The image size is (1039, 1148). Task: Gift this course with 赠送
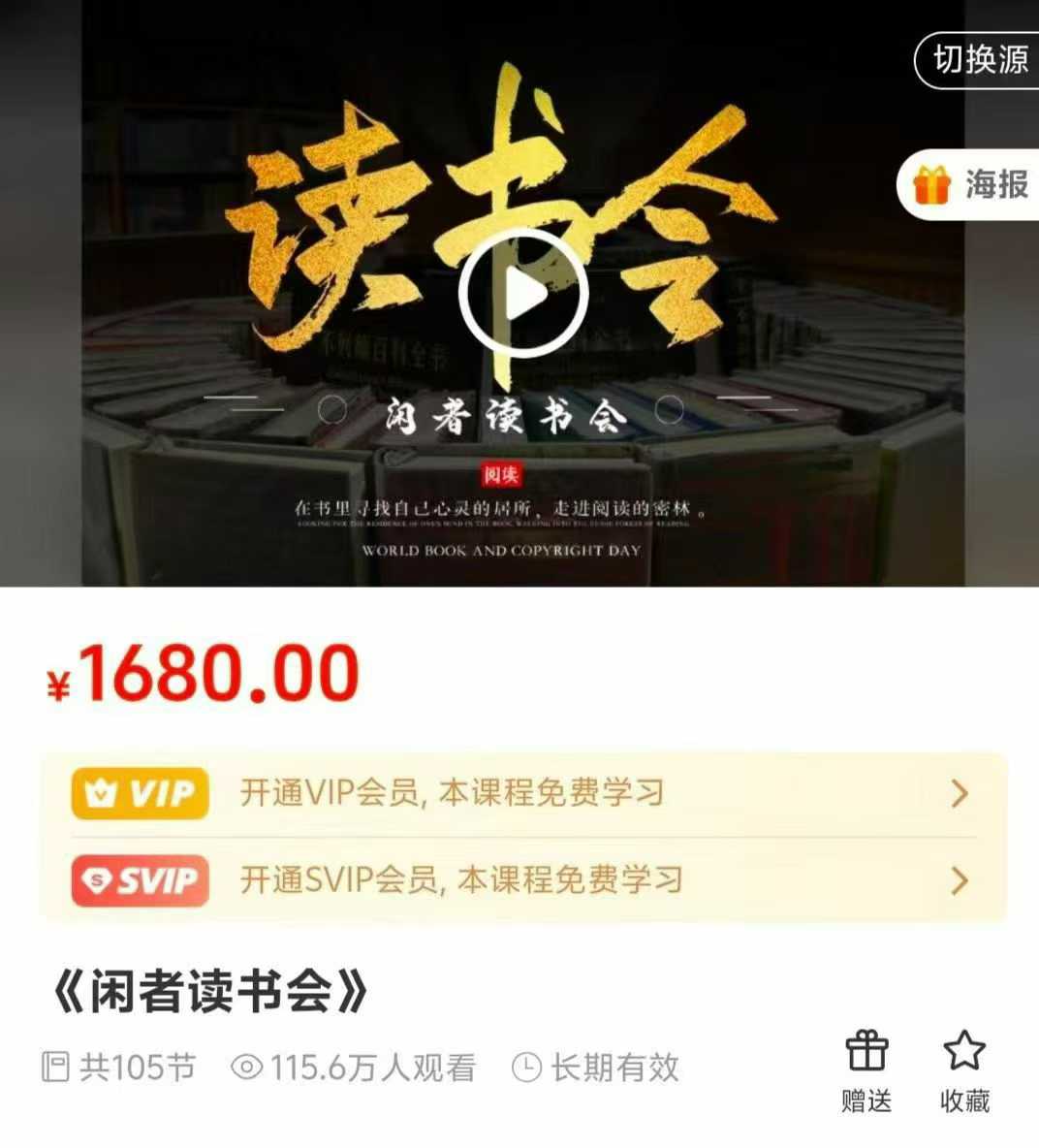(866, 1070)
